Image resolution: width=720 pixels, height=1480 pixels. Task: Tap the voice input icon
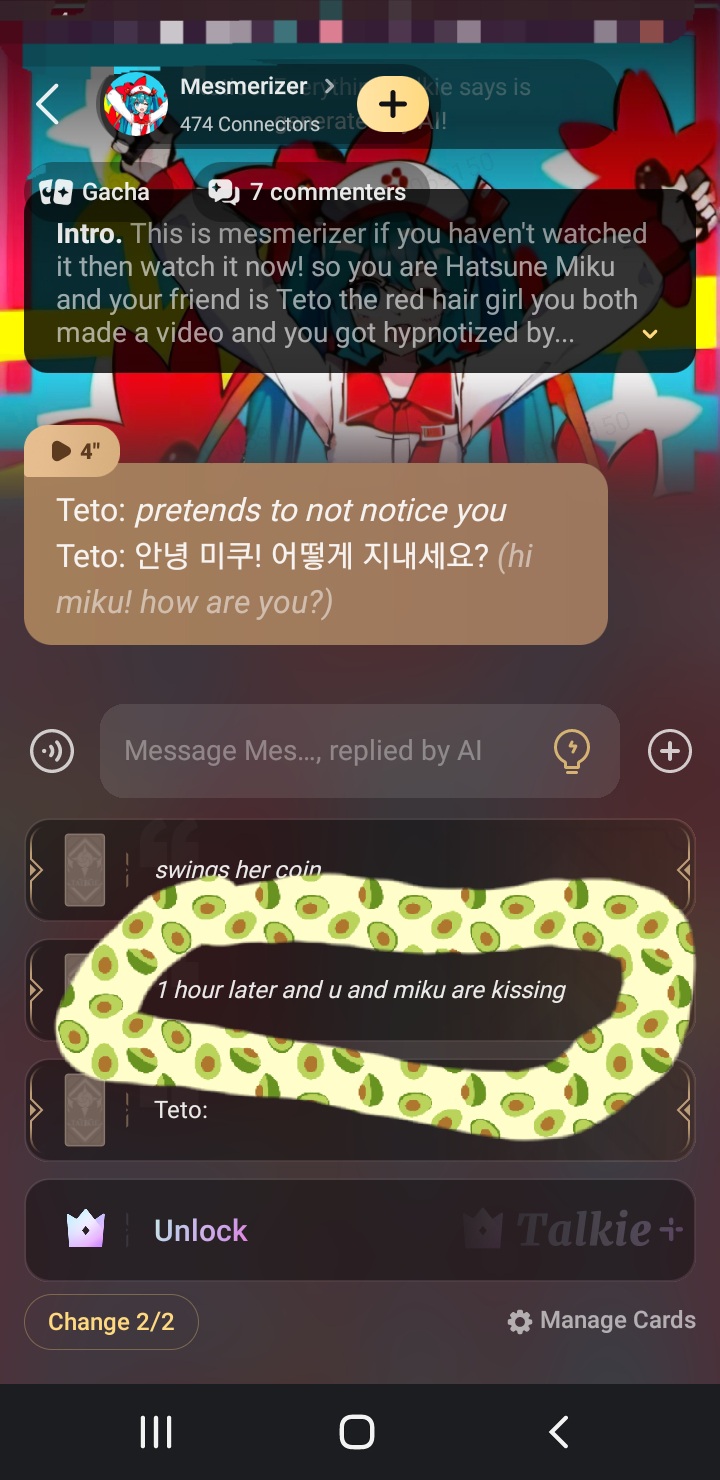pyautogui.click(x=52, y=751)
